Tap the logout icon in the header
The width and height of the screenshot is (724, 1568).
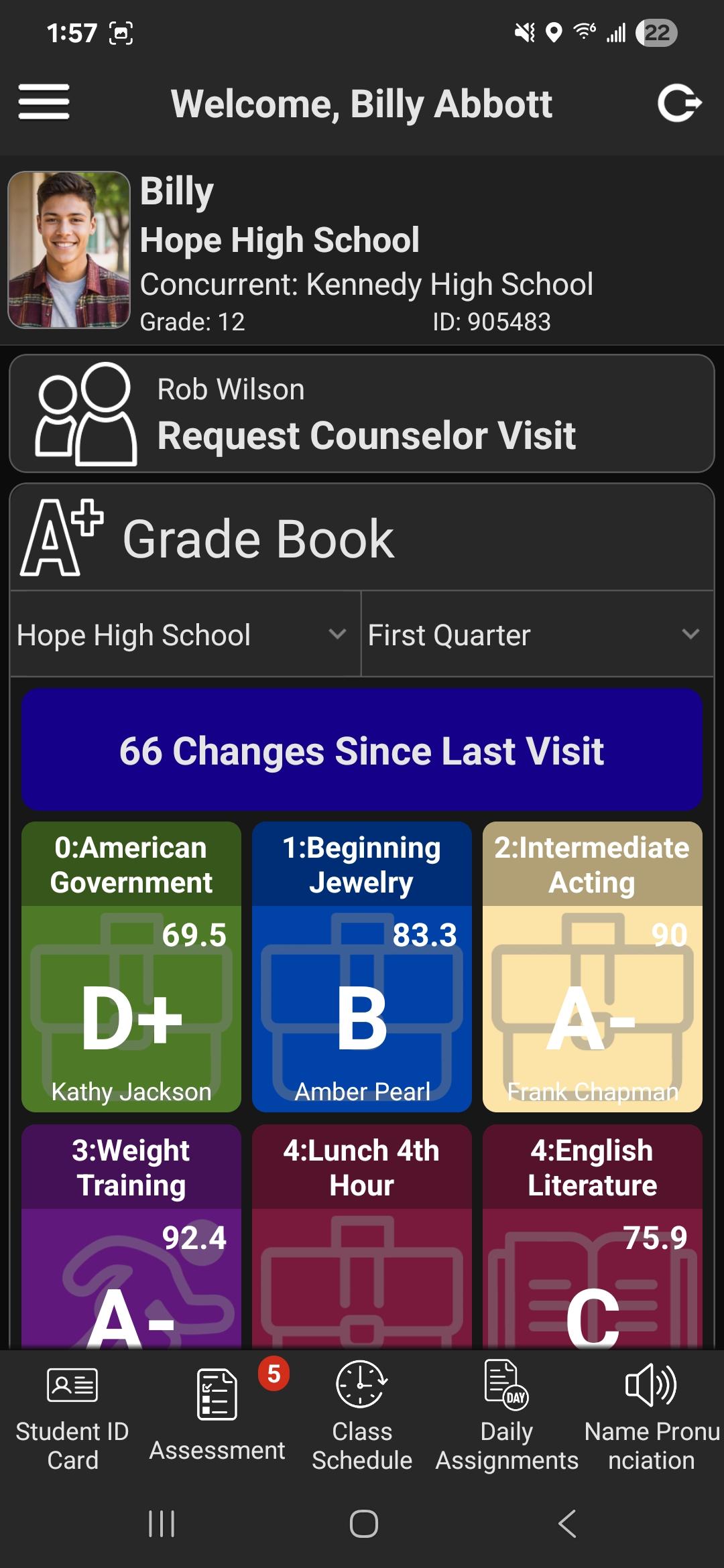click(x=678, y=103)
